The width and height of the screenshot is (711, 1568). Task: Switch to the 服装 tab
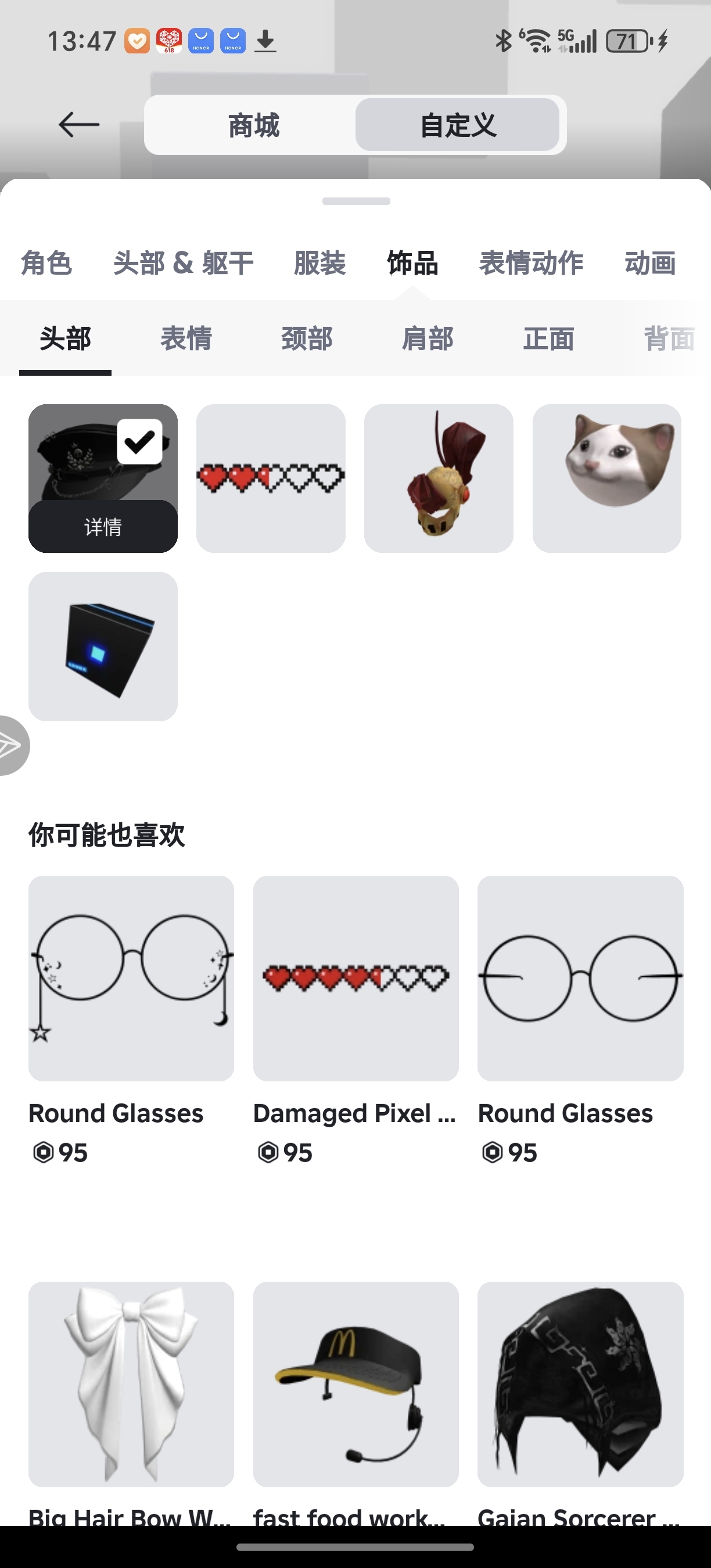(319, 264)
